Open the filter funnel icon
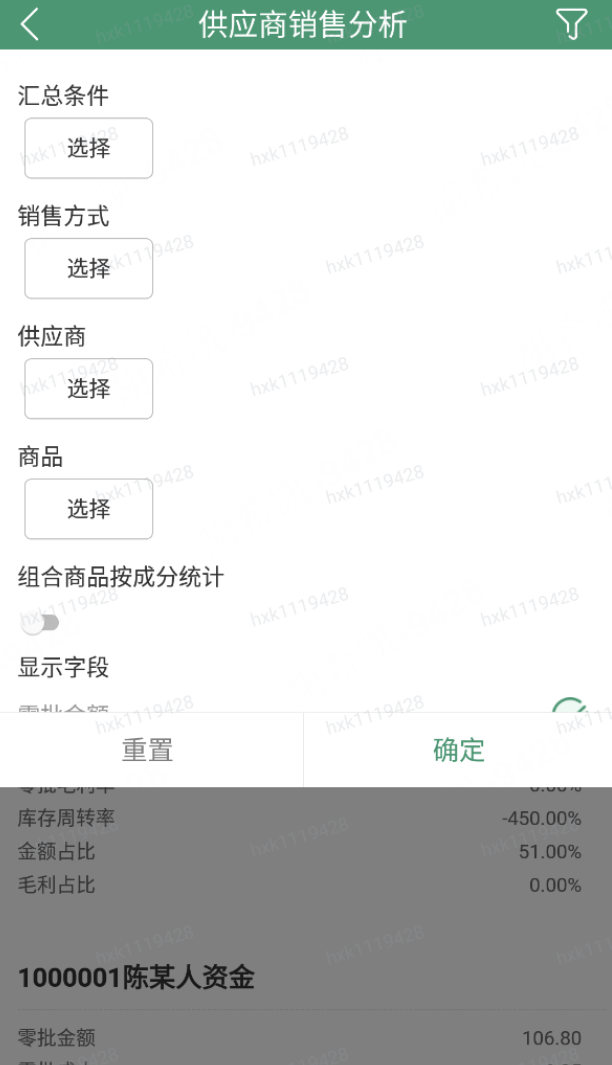The height and width of the screenshot is (1065, 612). [571, 24]
